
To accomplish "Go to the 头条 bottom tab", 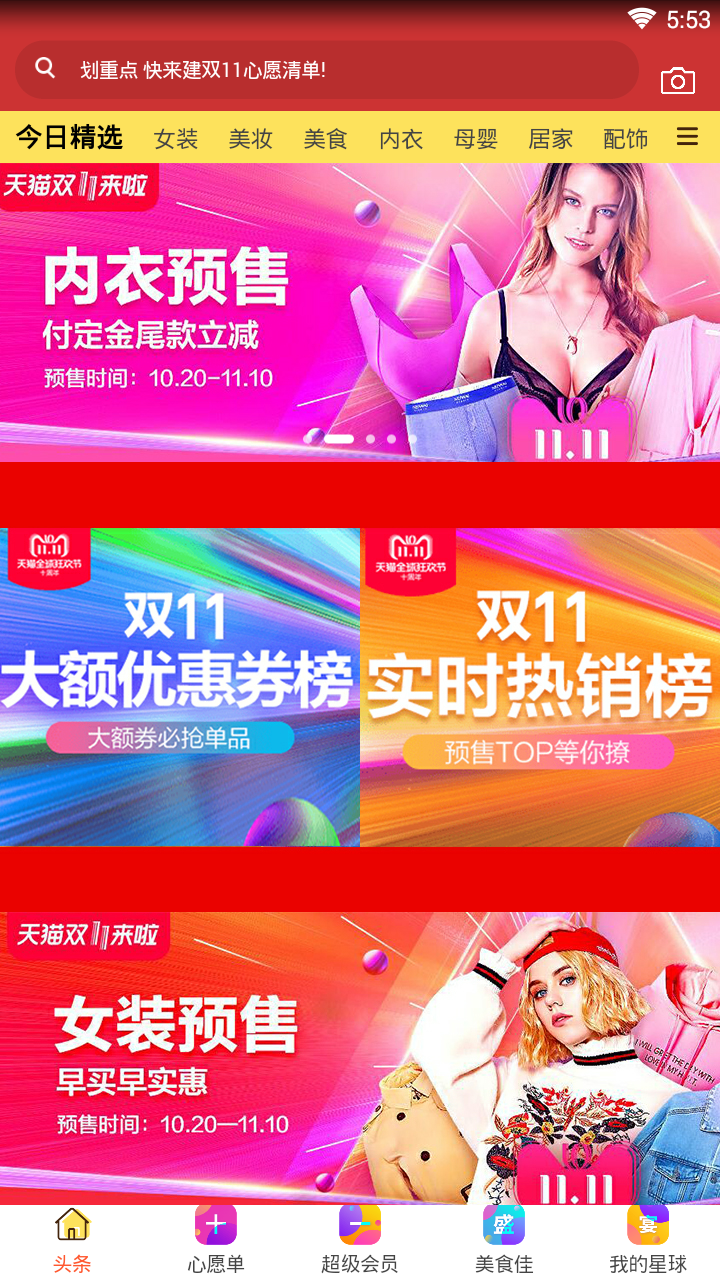I will [x=72, y=1241].
